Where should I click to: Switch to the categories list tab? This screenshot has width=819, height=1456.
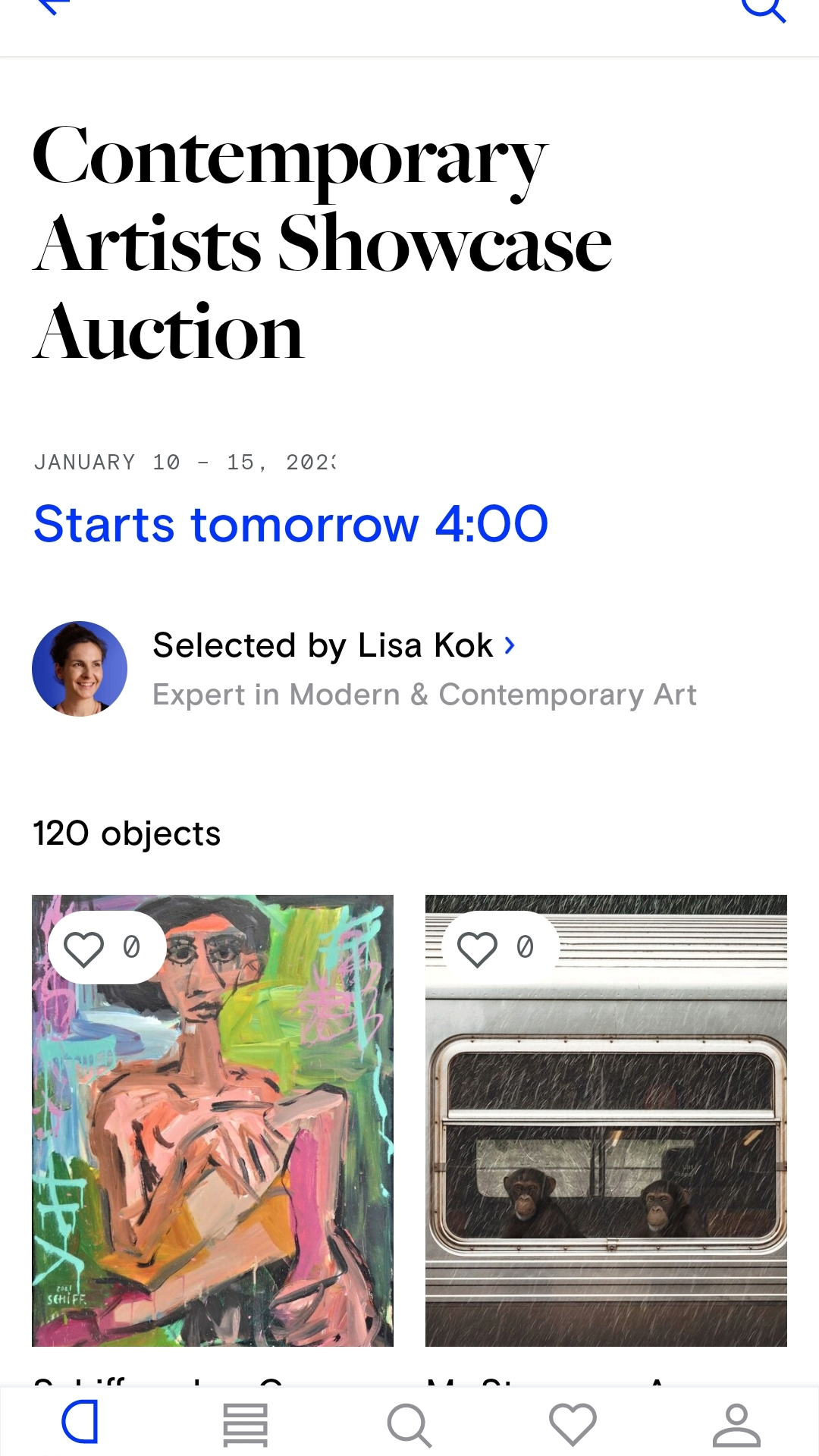pyautogui.click(x=245, y=1424)
